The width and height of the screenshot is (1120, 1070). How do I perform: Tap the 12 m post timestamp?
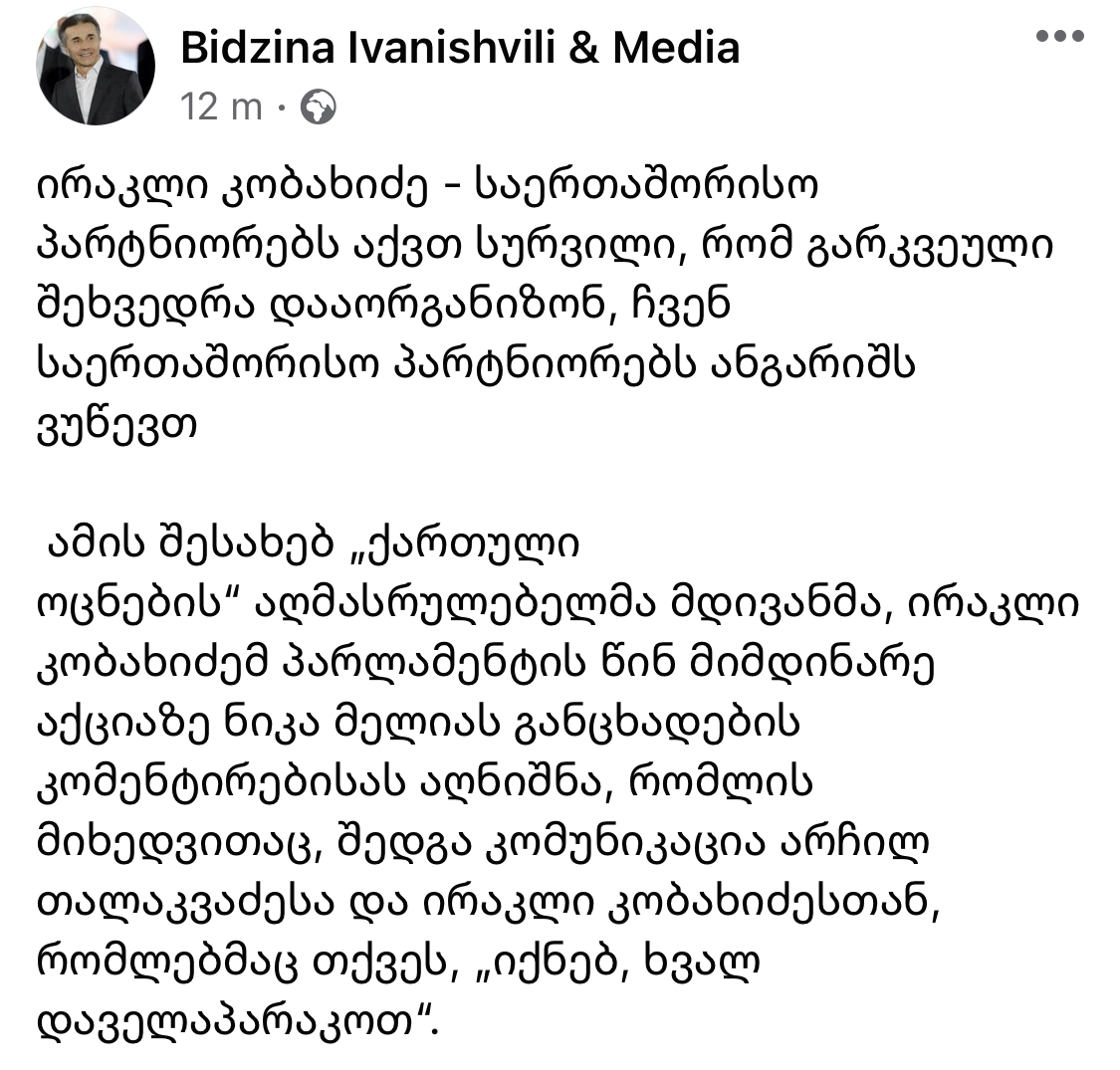coord(221,106)
